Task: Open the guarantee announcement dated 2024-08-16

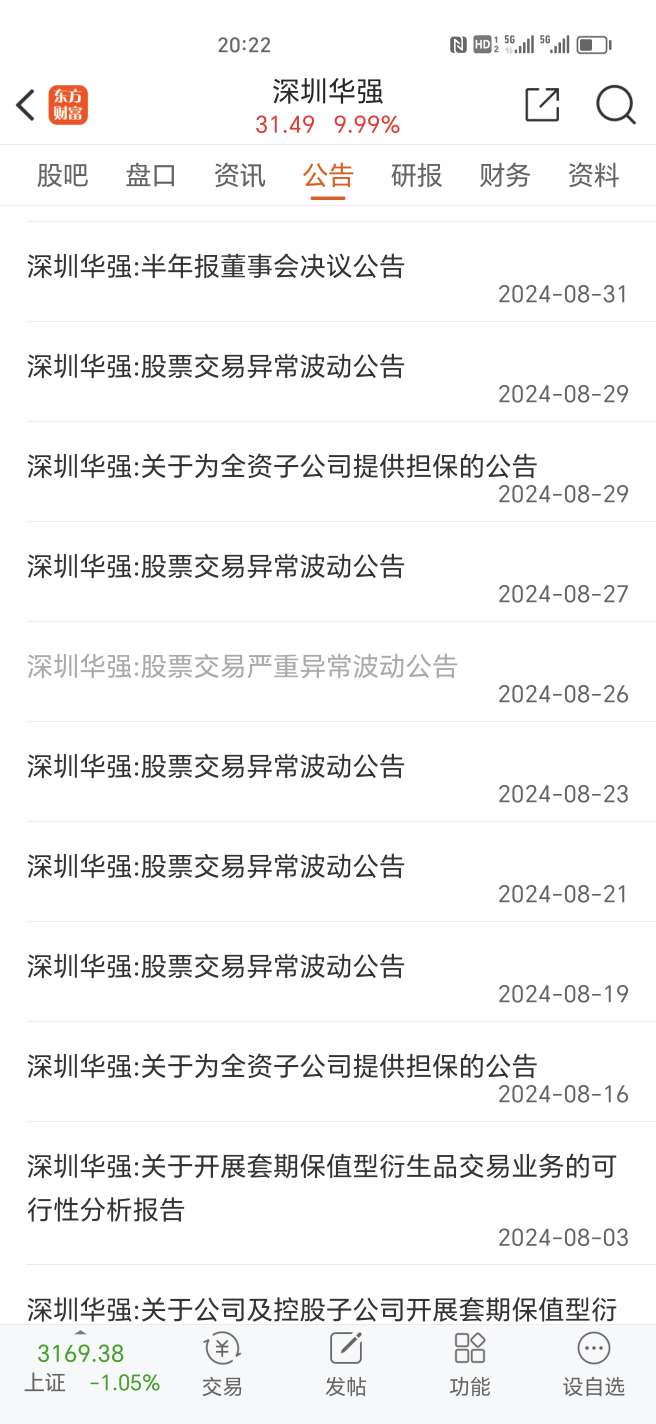Action: 282,1067
